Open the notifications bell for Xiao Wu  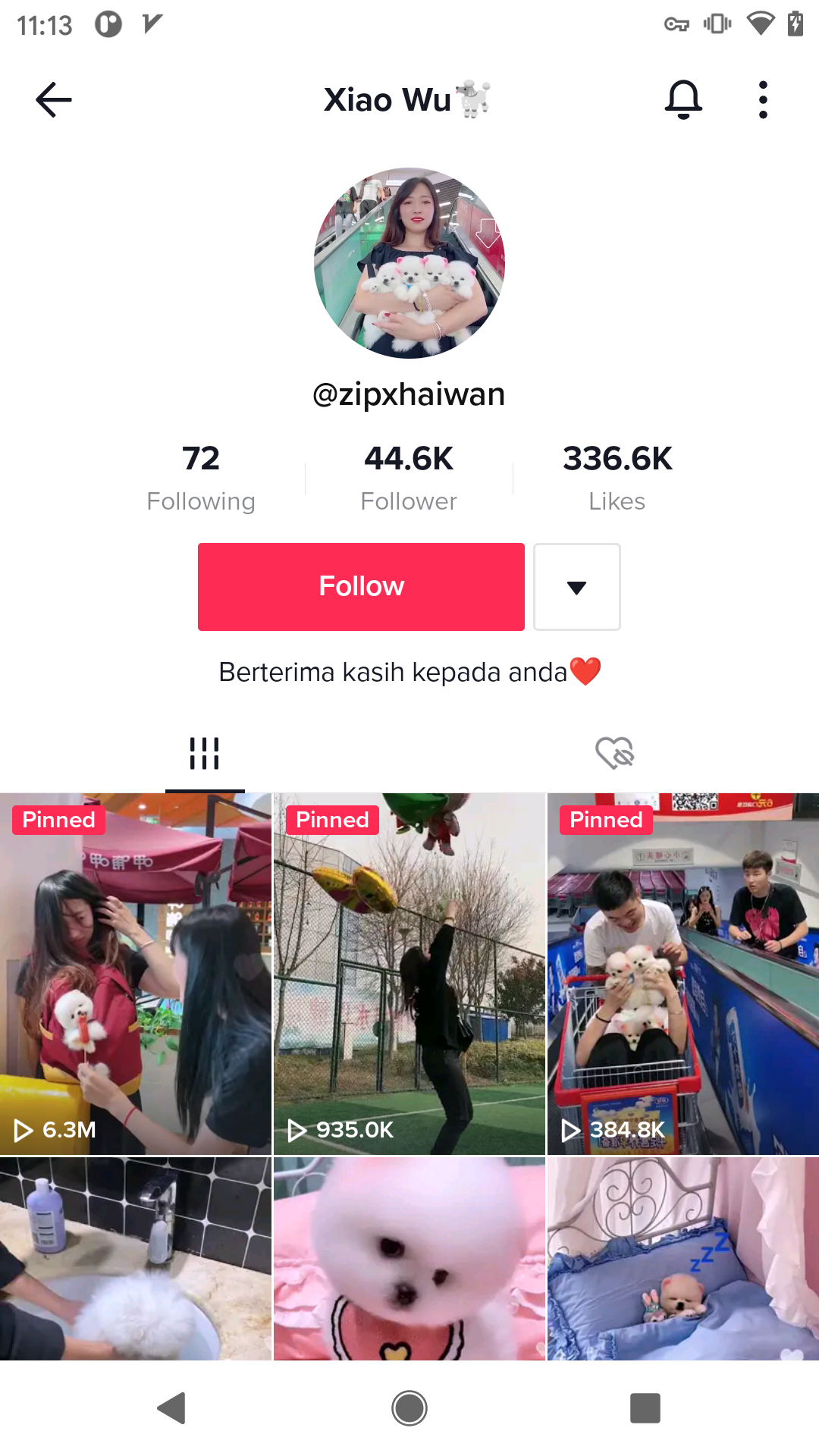pyautogui.click(x=683, y=99)
